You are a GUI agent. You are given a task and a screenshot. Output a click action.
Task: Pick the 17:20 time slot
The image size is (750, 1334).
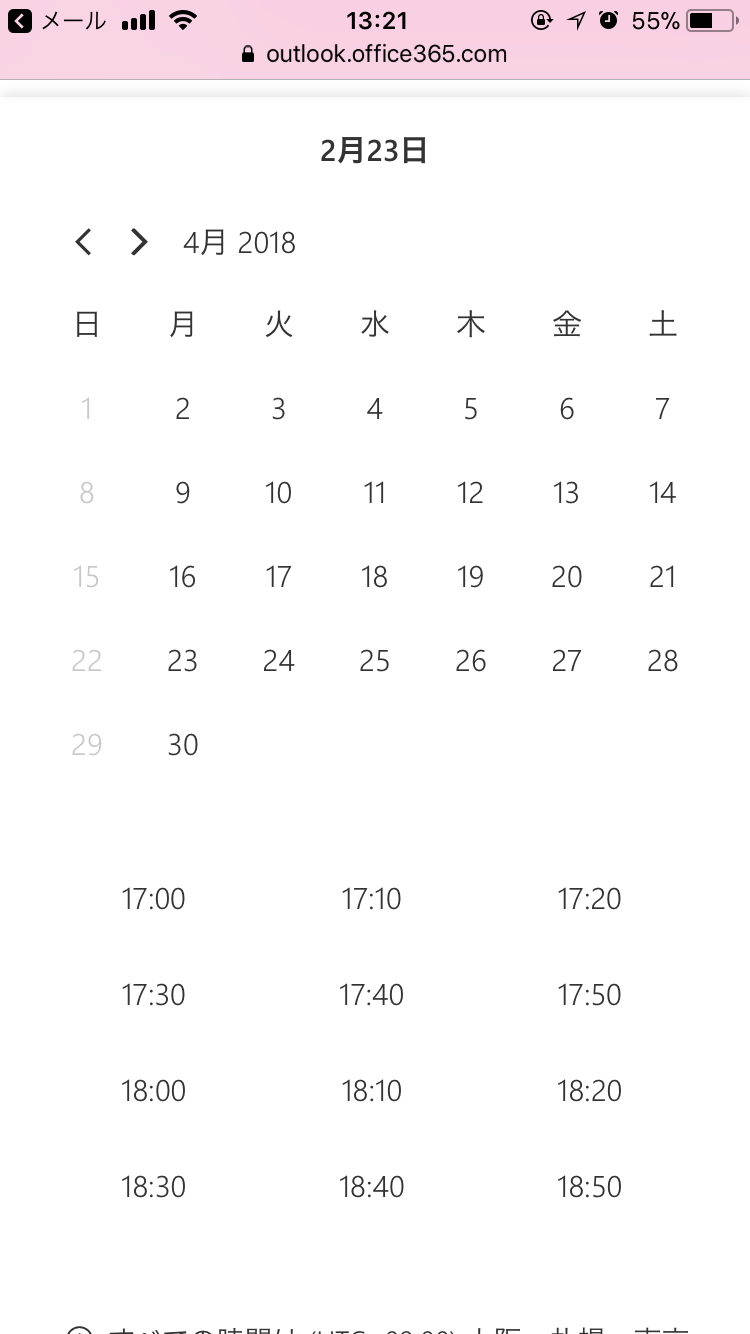click(589, 899)
